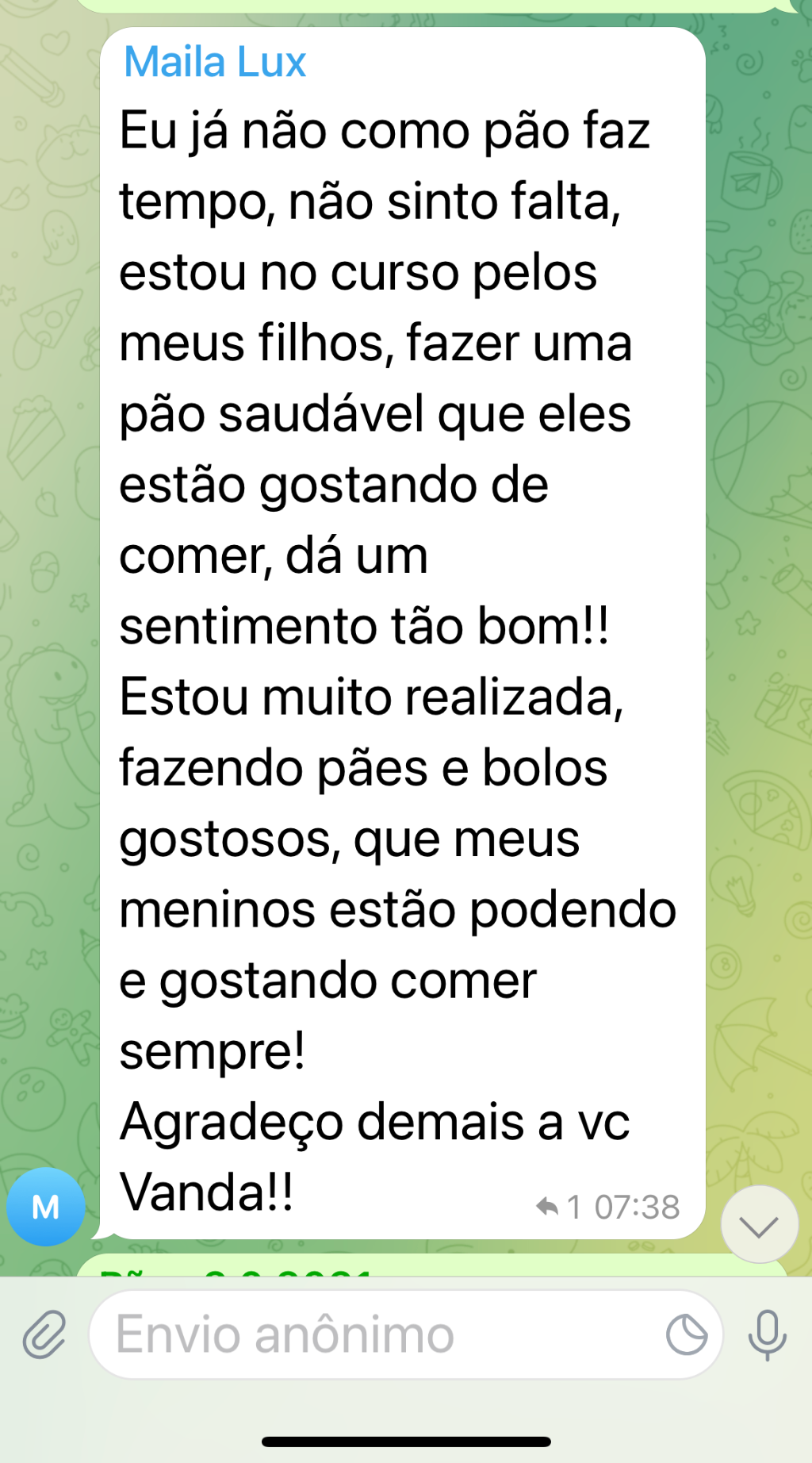Open Maila Lux's profile avatar
This screenshot has width=812, height=1463.
[x=46, y=1207]
